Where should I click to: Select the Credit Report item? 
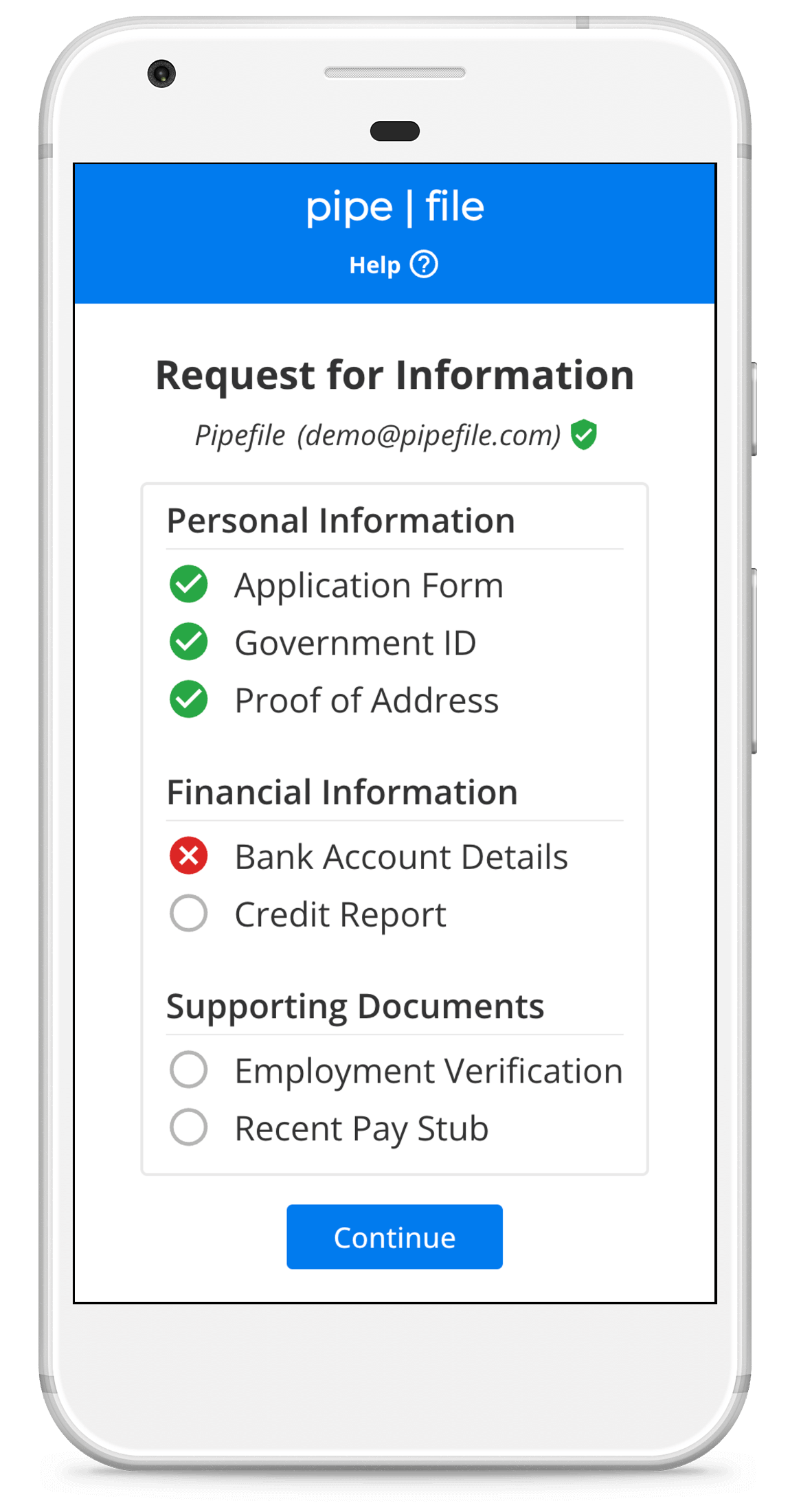[339, 914]
